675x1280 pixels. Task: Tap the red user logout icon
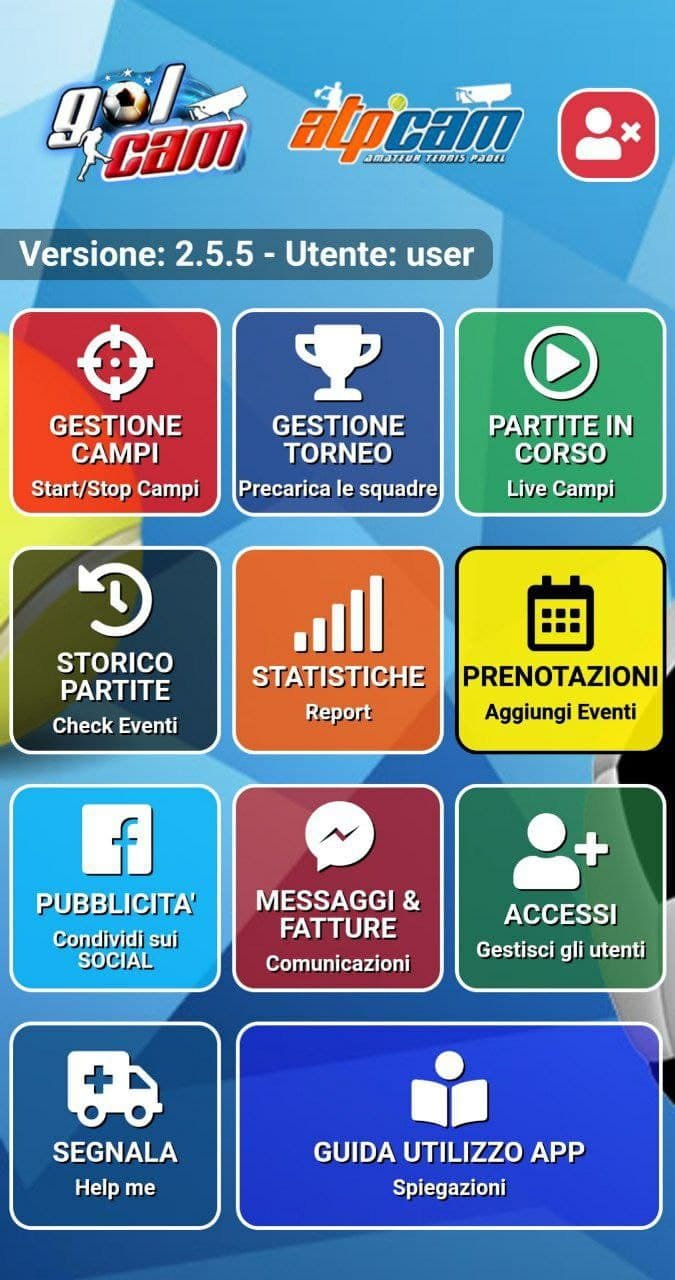point(608,135)
